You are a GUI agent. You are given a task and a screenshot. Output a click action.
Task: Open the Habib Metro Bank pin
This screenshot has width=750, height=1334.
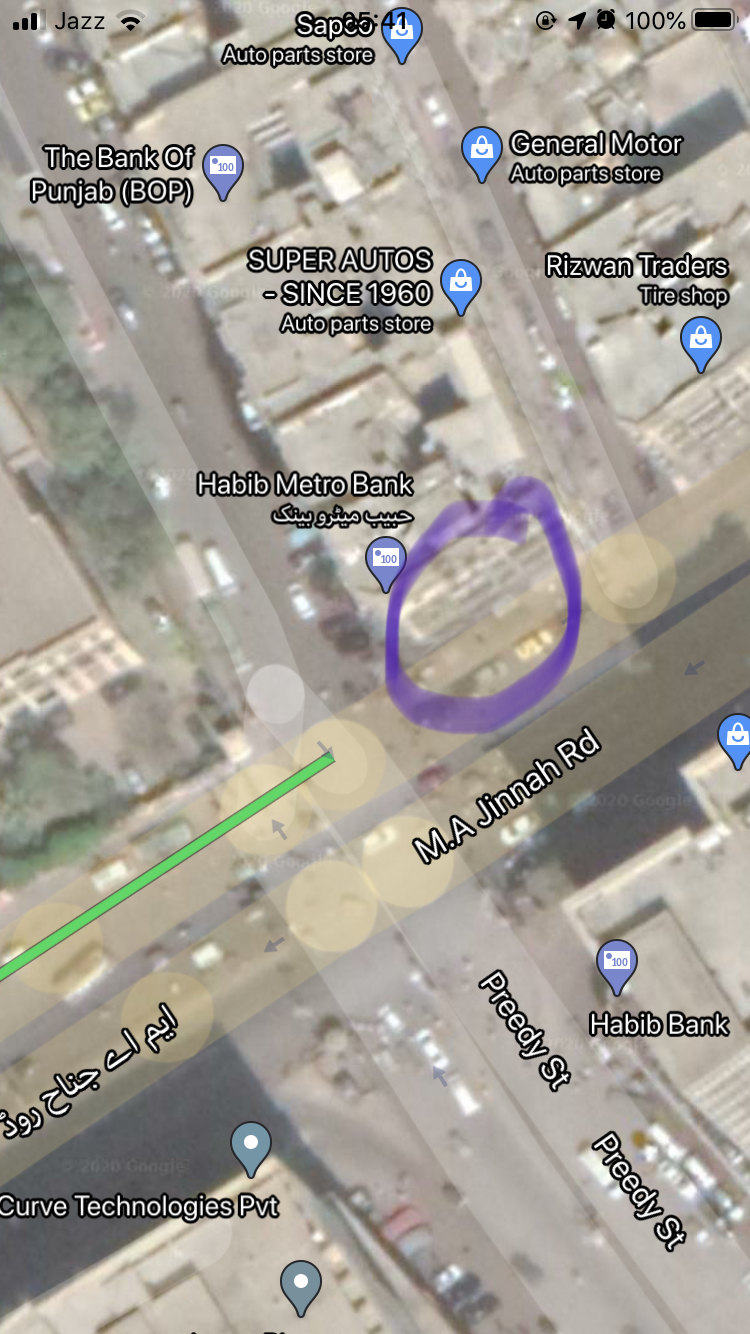(x=386, y=564)
